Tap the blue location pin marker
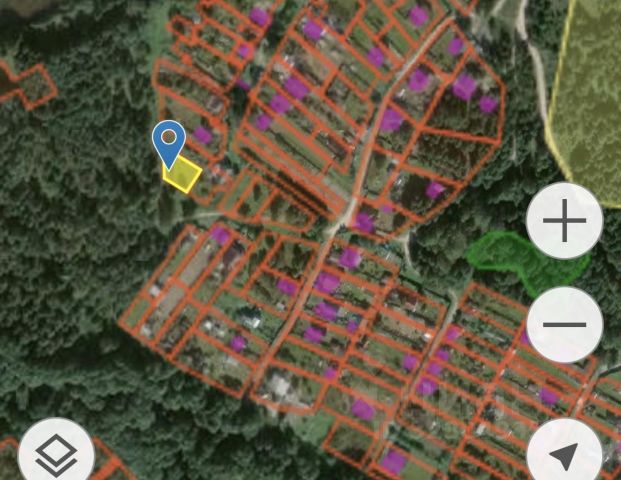The height and width of the screenshot is (480, 621). pos(169,141)
